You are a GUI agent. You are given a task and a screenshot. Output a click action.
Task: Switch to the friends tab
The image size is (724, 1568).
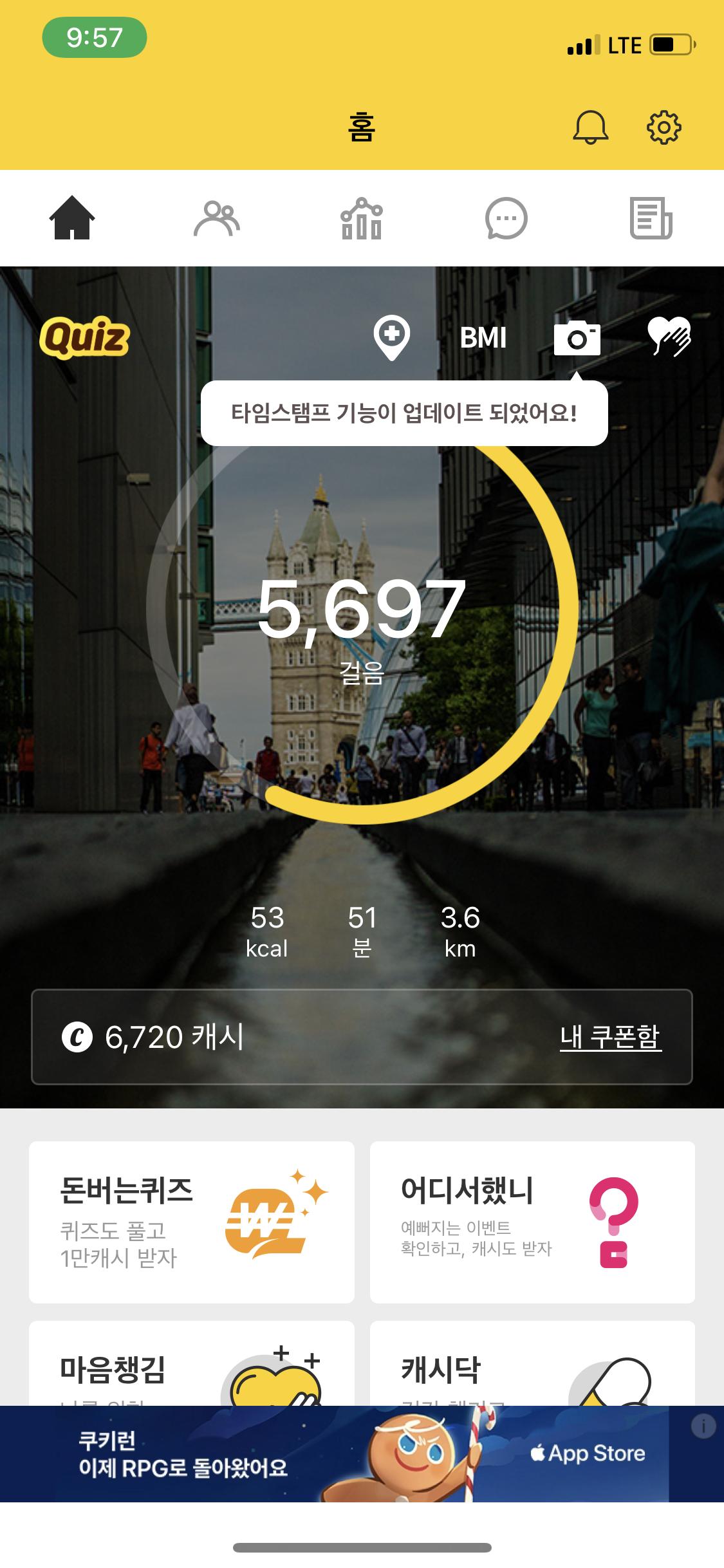pos(217,218)
